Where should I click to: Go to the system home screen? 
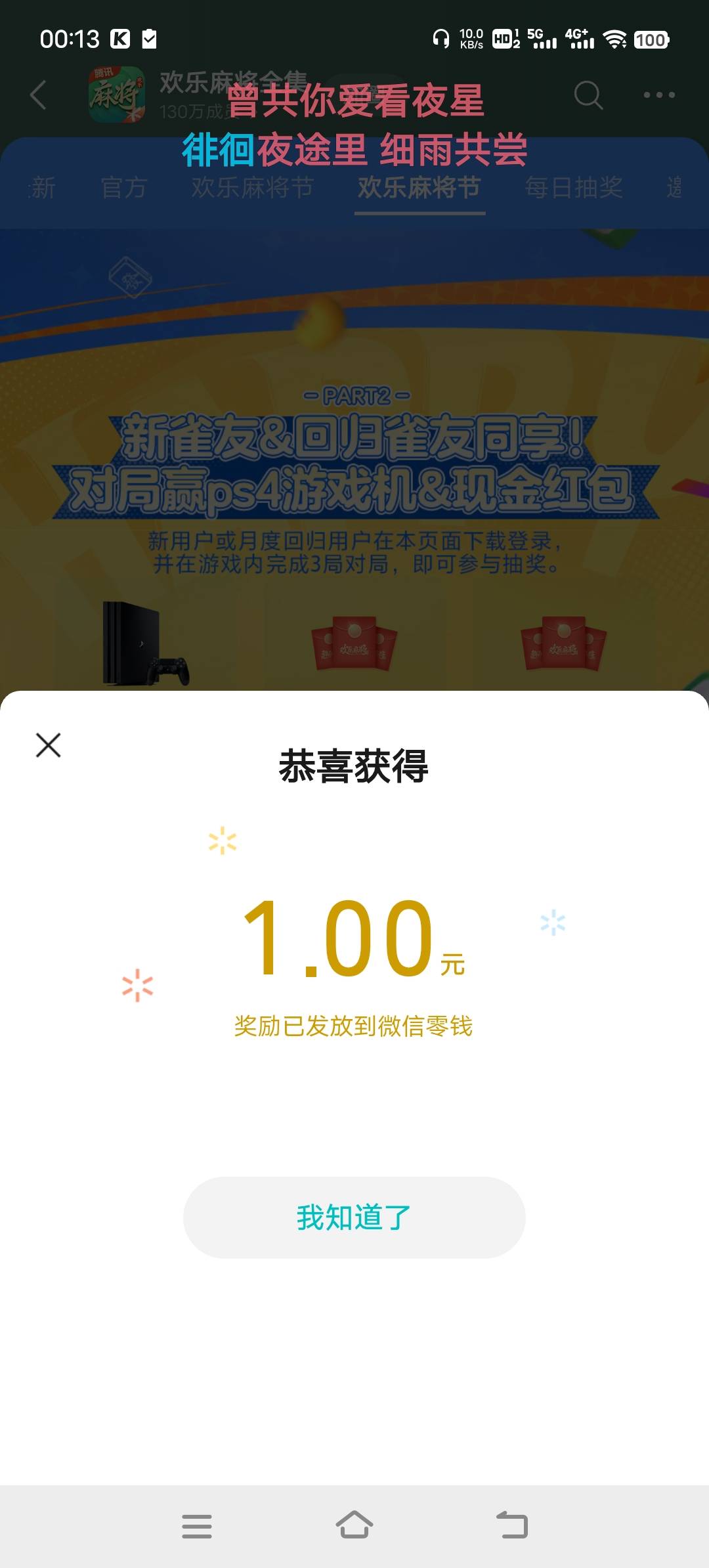coord(354,1525)
